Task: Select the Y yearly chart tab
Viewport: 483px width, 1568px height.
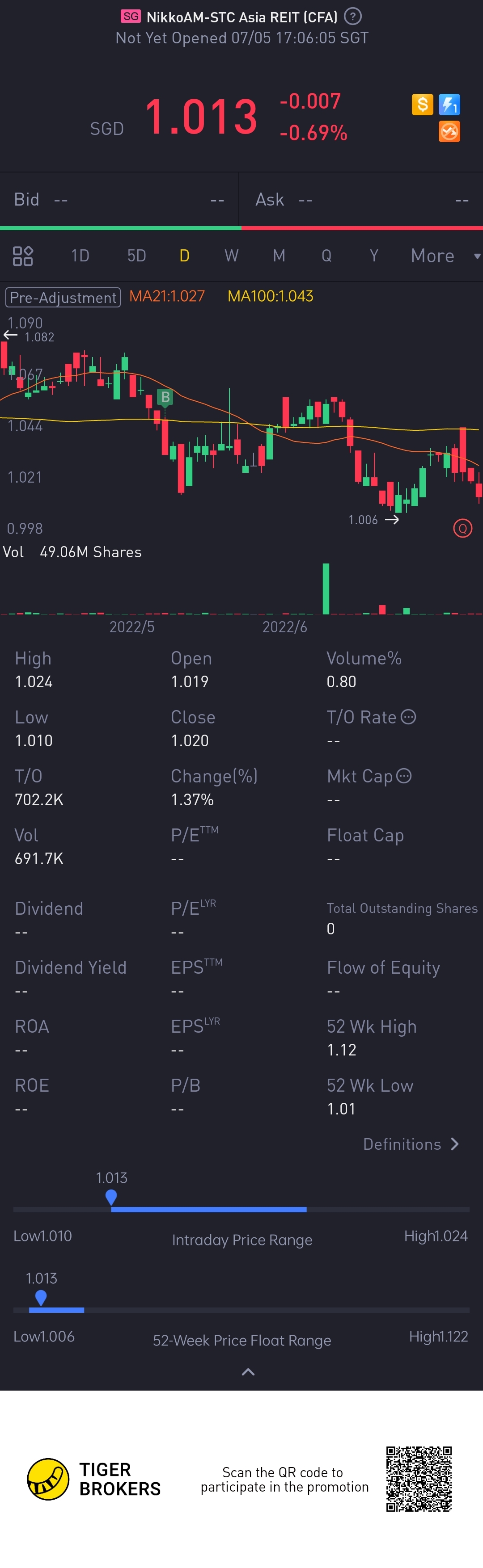Action: tap(374, 256)
